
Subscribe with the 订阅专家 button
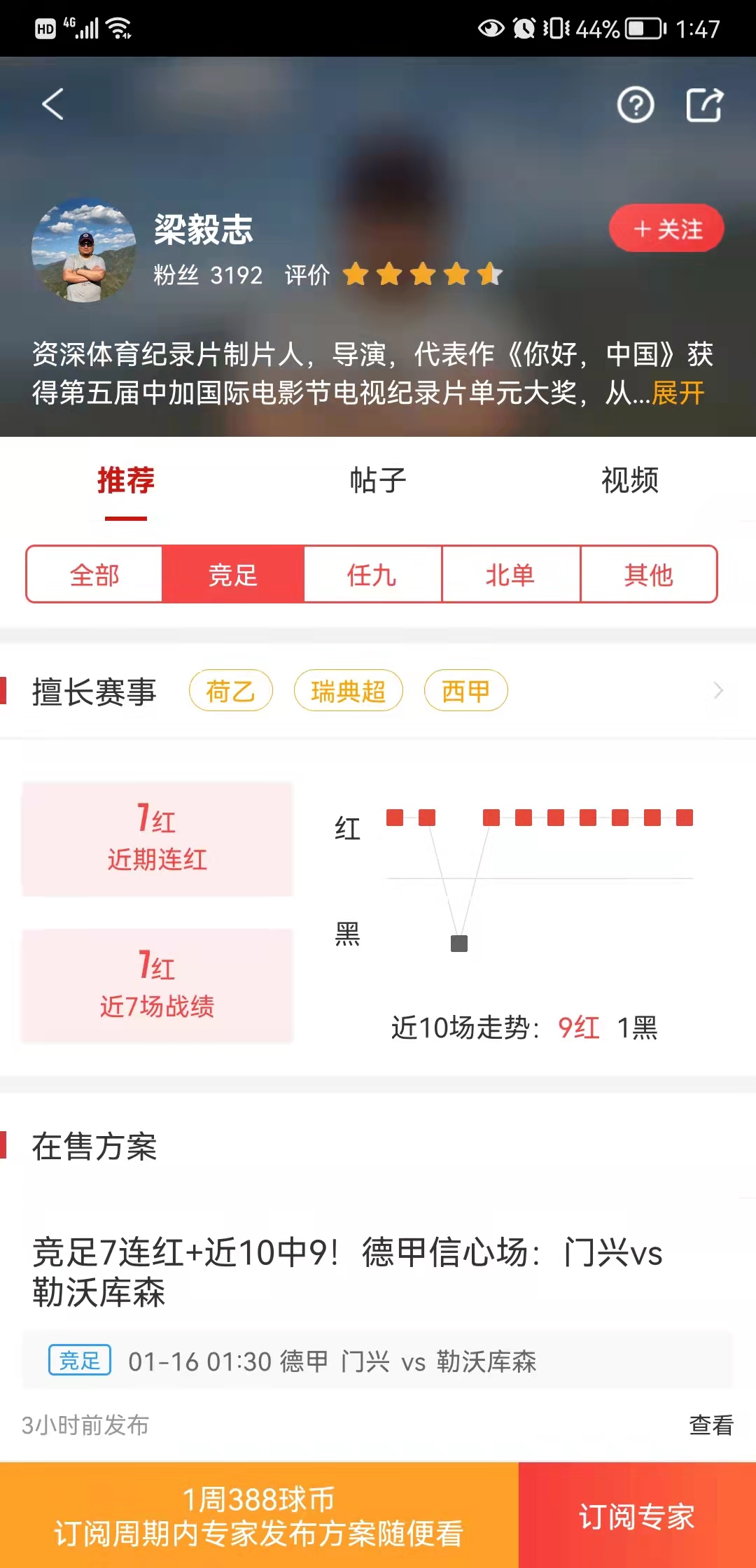click(x=636, y=1516)
